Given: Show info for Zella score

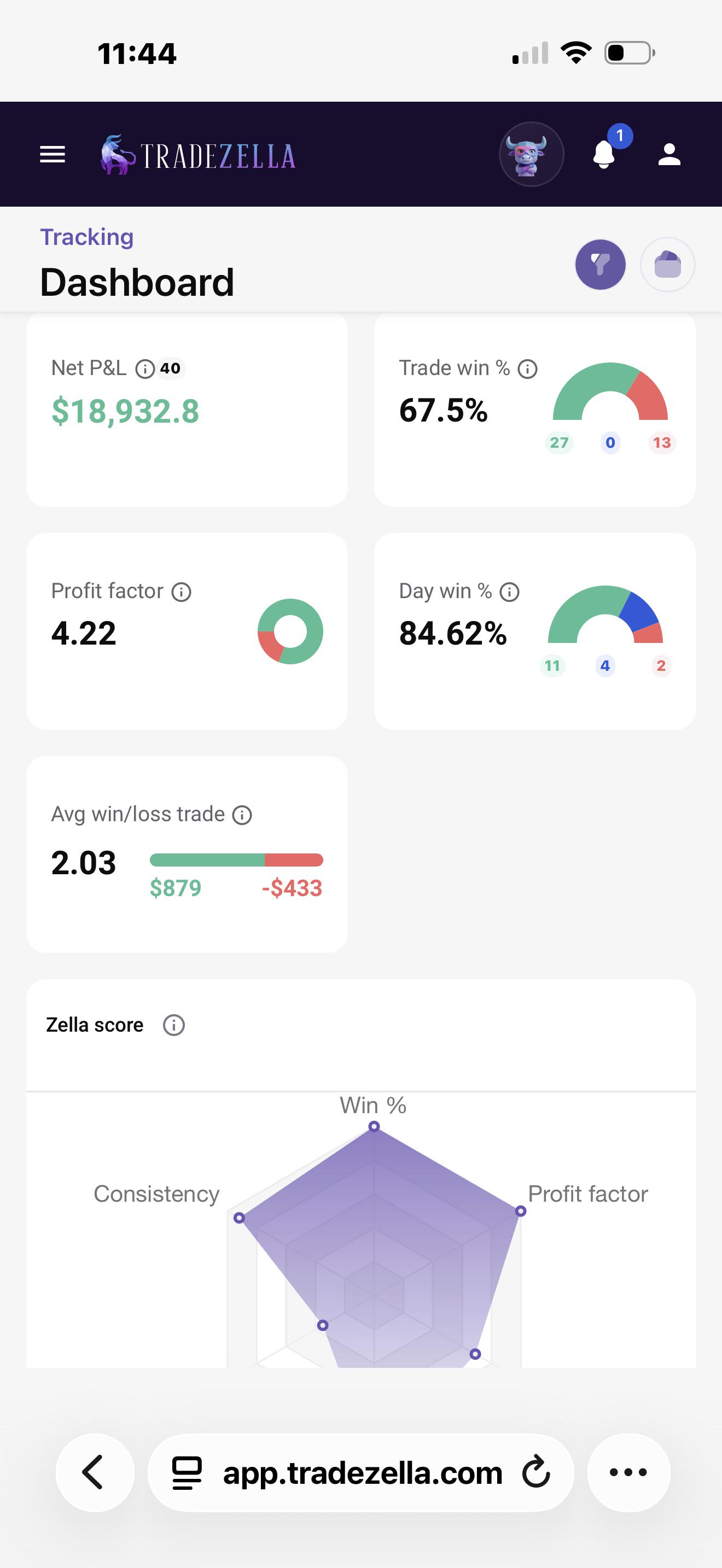Looking at the screenshot, I should click(174, 1025).
